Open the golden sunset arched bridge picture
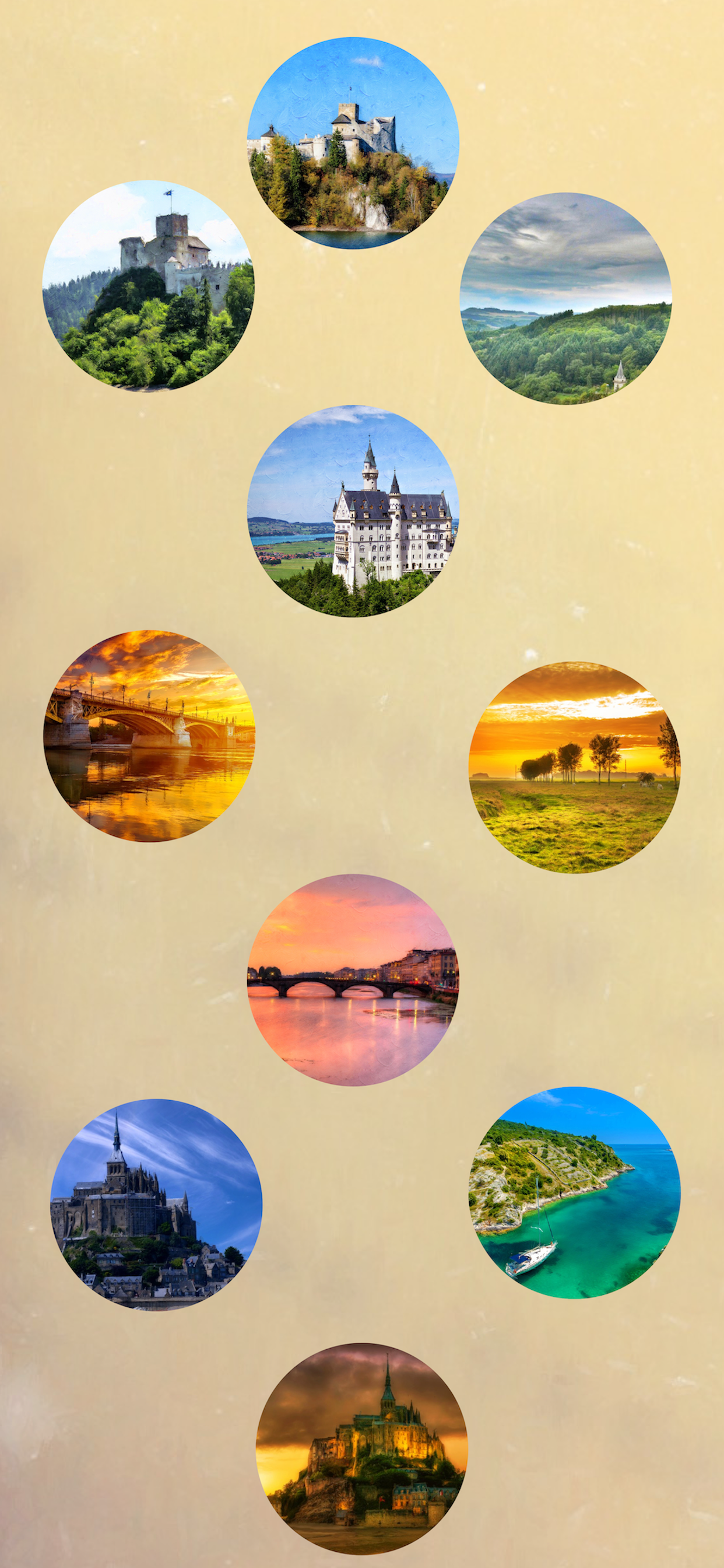 [x=149, y=736]
